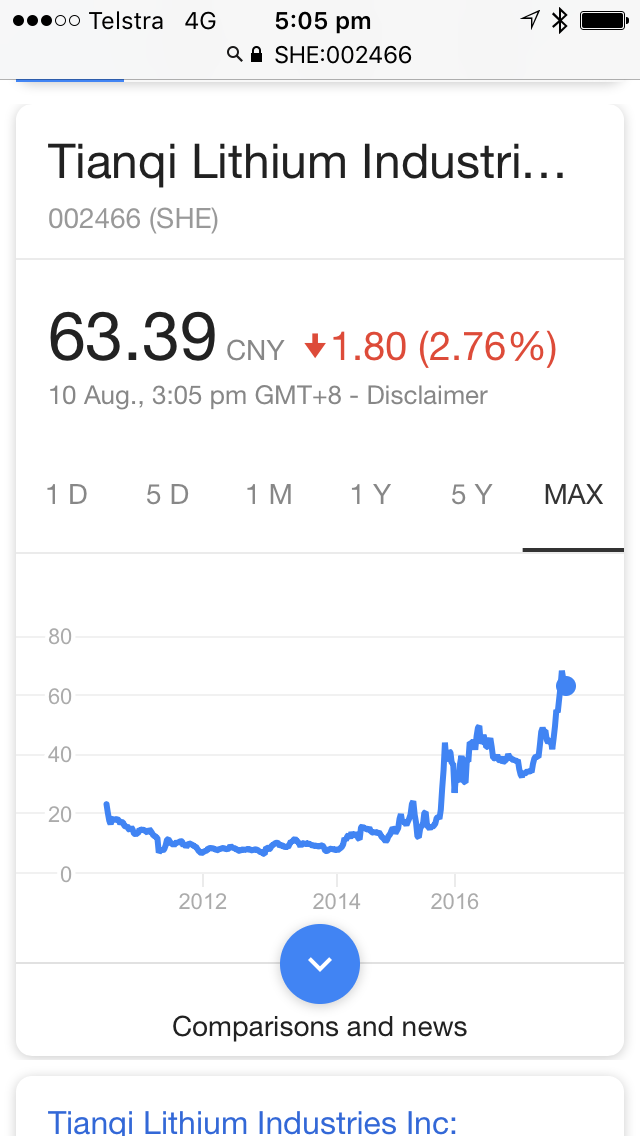Tap the SHE:002466 address bar
Image resolution: width=640 pixels, height=1136 pixels.
pos(320,54)
